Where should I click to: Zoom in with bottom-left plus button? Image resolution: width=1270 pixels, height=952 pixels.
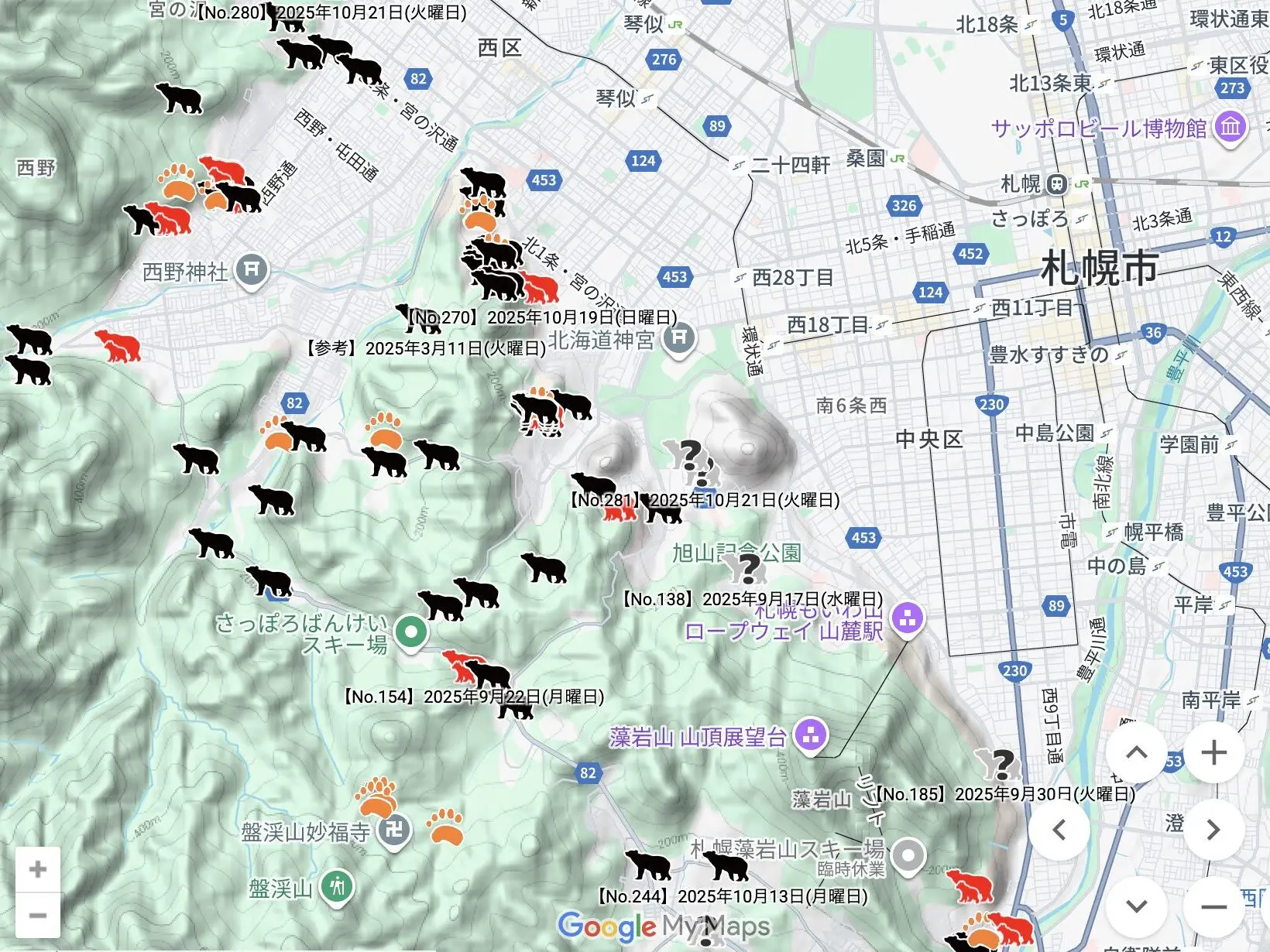click(x=37, y=869)
